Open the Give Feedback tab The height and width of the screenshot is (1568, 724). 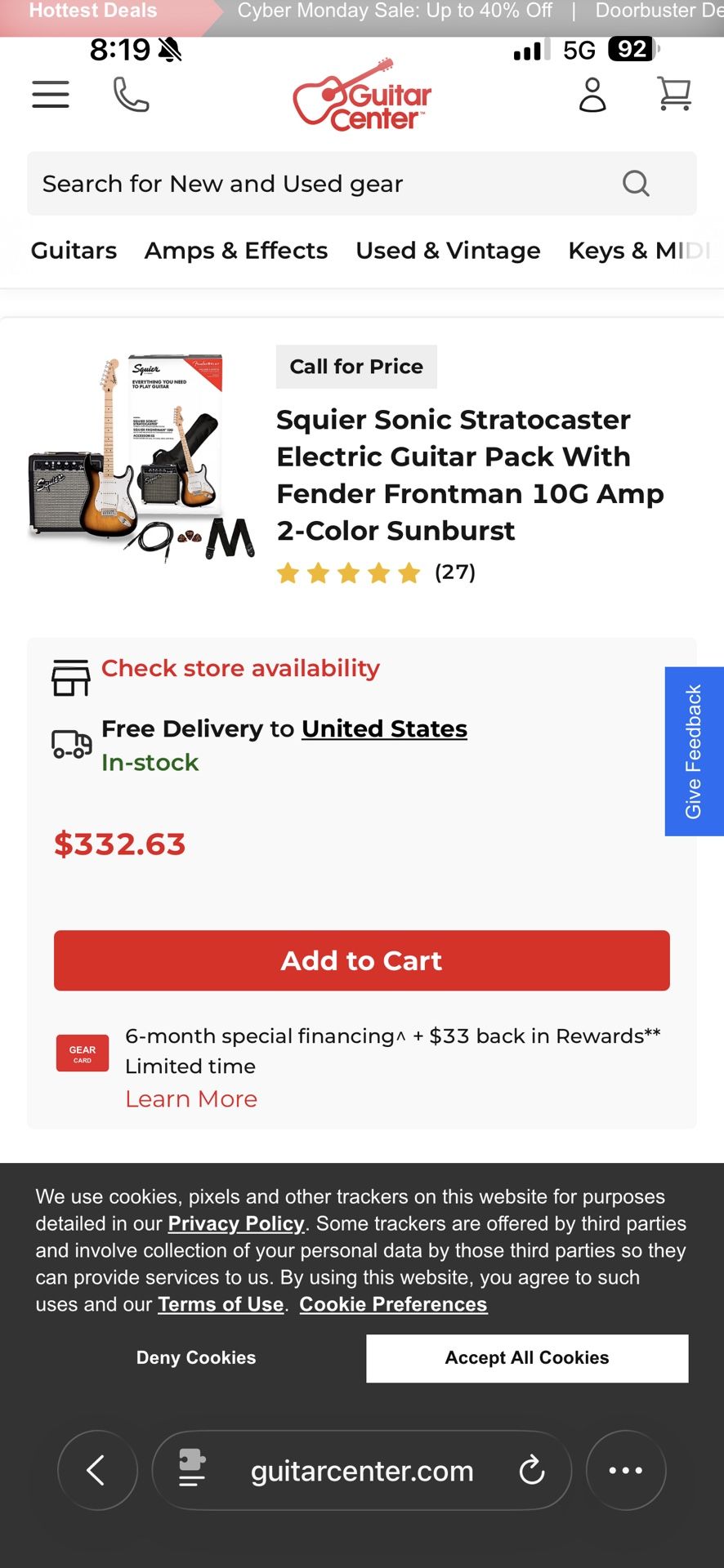click(x=695, y=751)
